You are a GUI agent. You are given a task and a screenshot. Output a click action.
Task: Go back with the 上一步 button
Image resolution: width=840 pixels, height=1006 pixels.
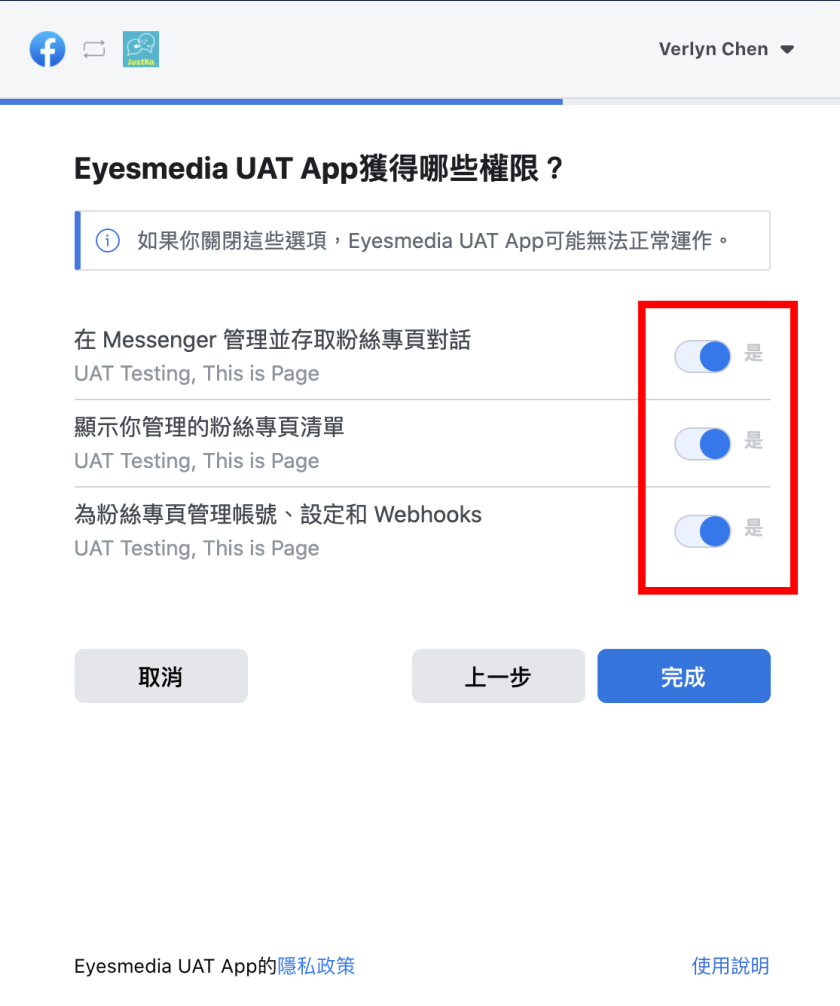click(x=499, y=676)
